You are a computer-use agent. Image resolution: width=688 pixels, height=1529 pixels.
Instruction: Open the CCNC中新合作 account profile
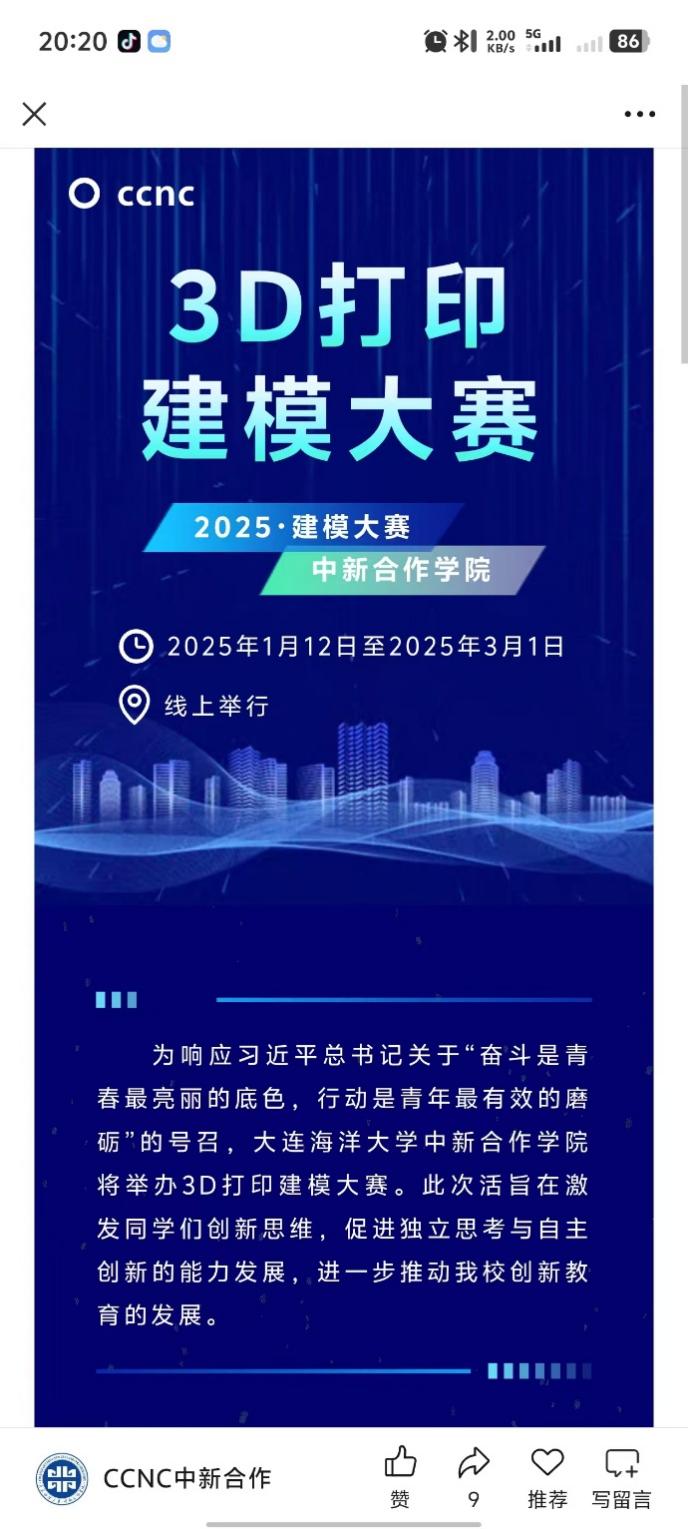(155, 1478)
